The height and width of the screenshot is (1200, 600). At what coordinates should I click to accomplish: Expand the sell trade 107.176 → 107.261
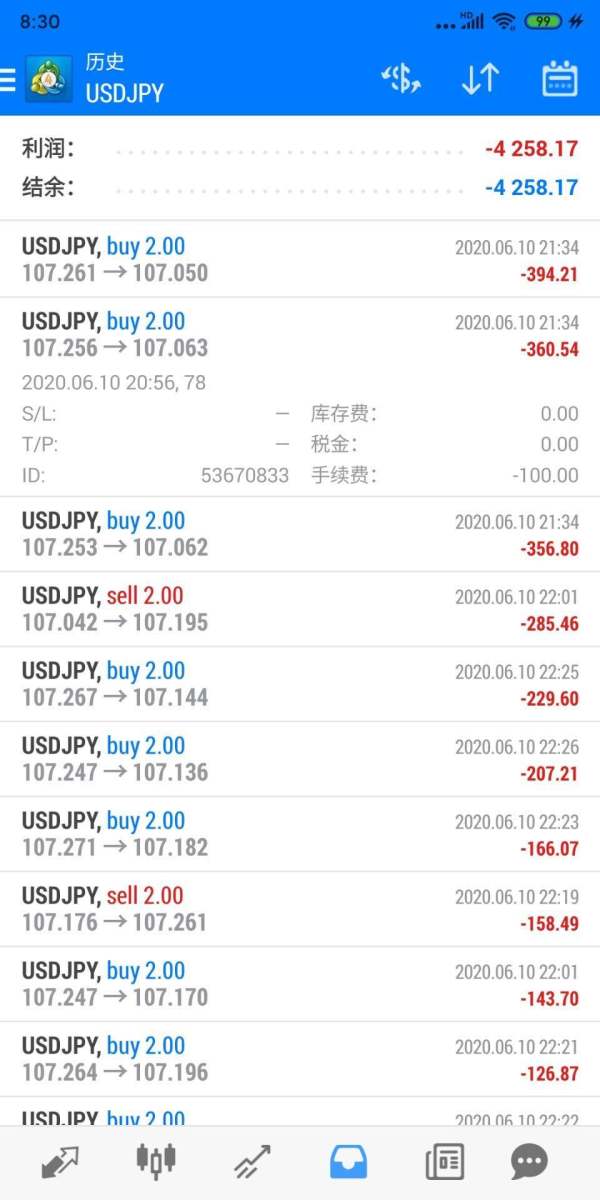point(300,909)
